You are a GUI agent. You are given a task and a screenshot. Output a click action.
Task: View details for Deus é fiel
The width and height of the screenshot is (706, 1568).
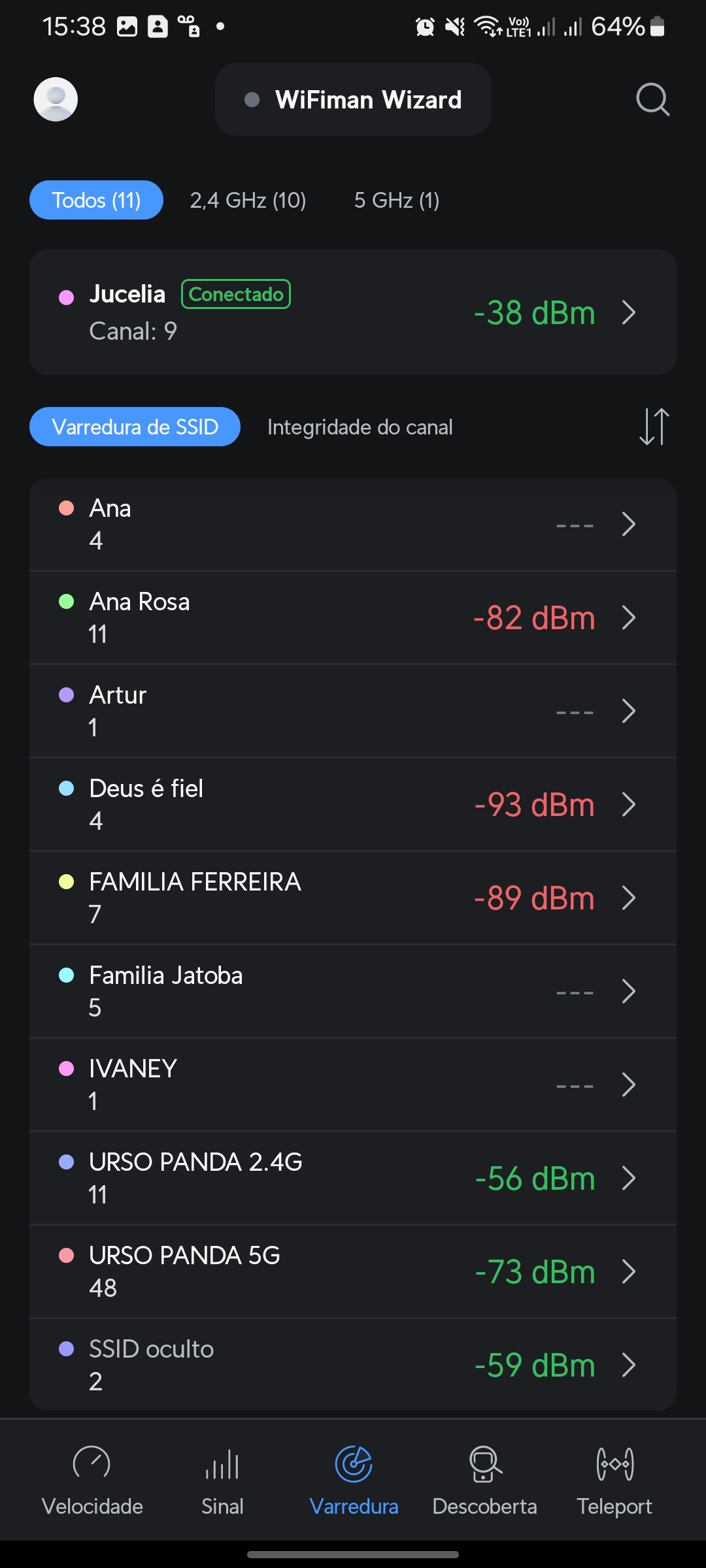point(353,804)
